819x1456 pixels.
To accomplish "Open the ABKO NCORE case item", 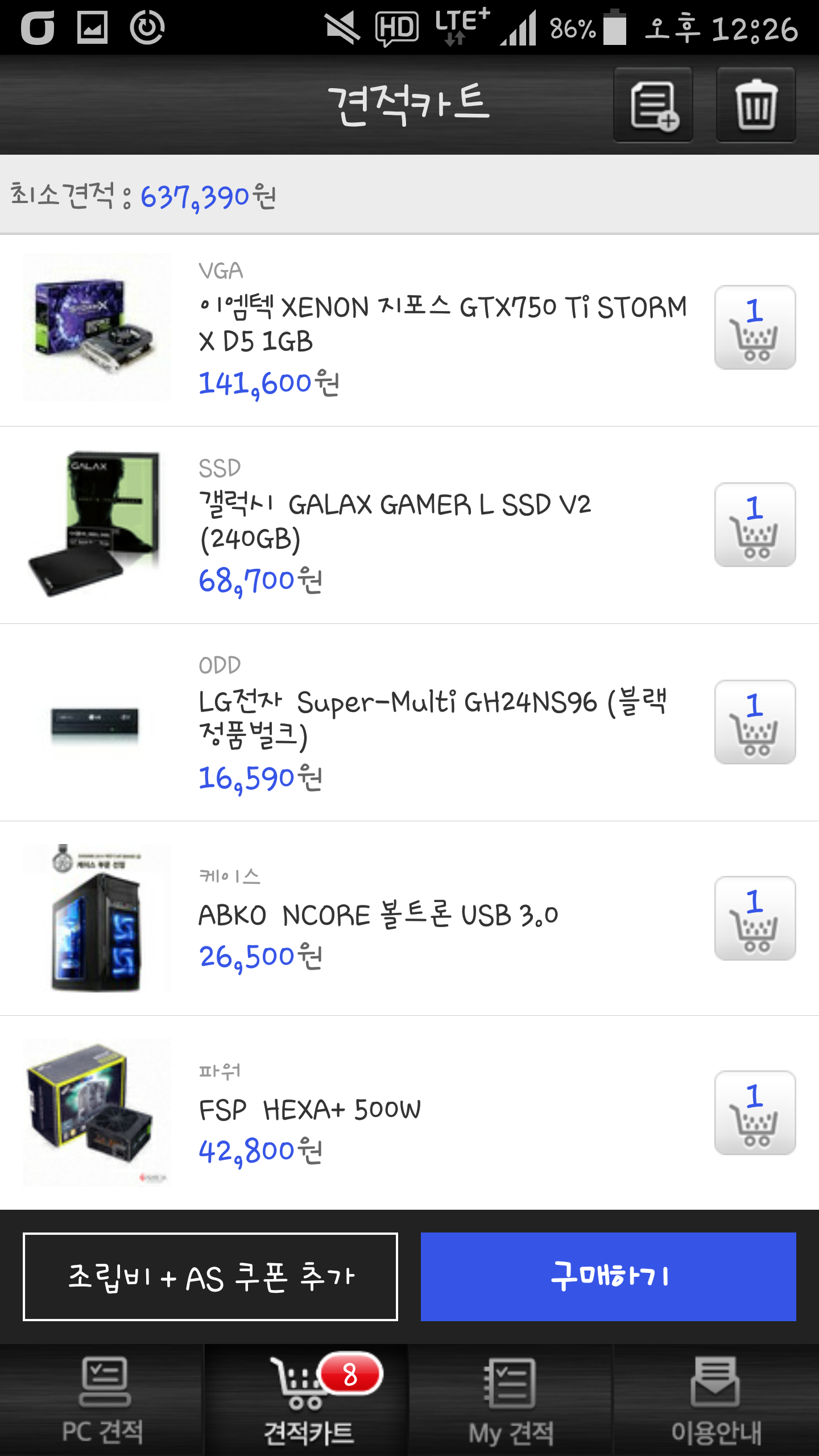I will (x=378, y=916).
